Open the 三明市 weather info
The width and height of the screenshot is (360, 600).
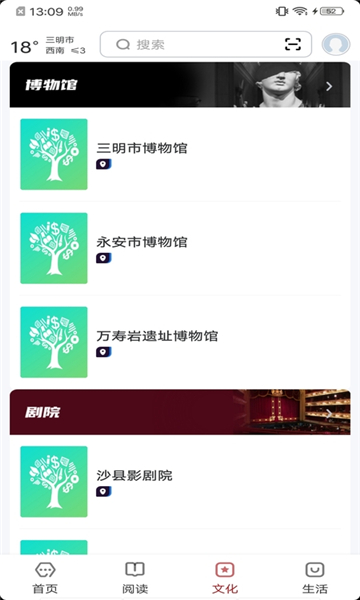48,45
